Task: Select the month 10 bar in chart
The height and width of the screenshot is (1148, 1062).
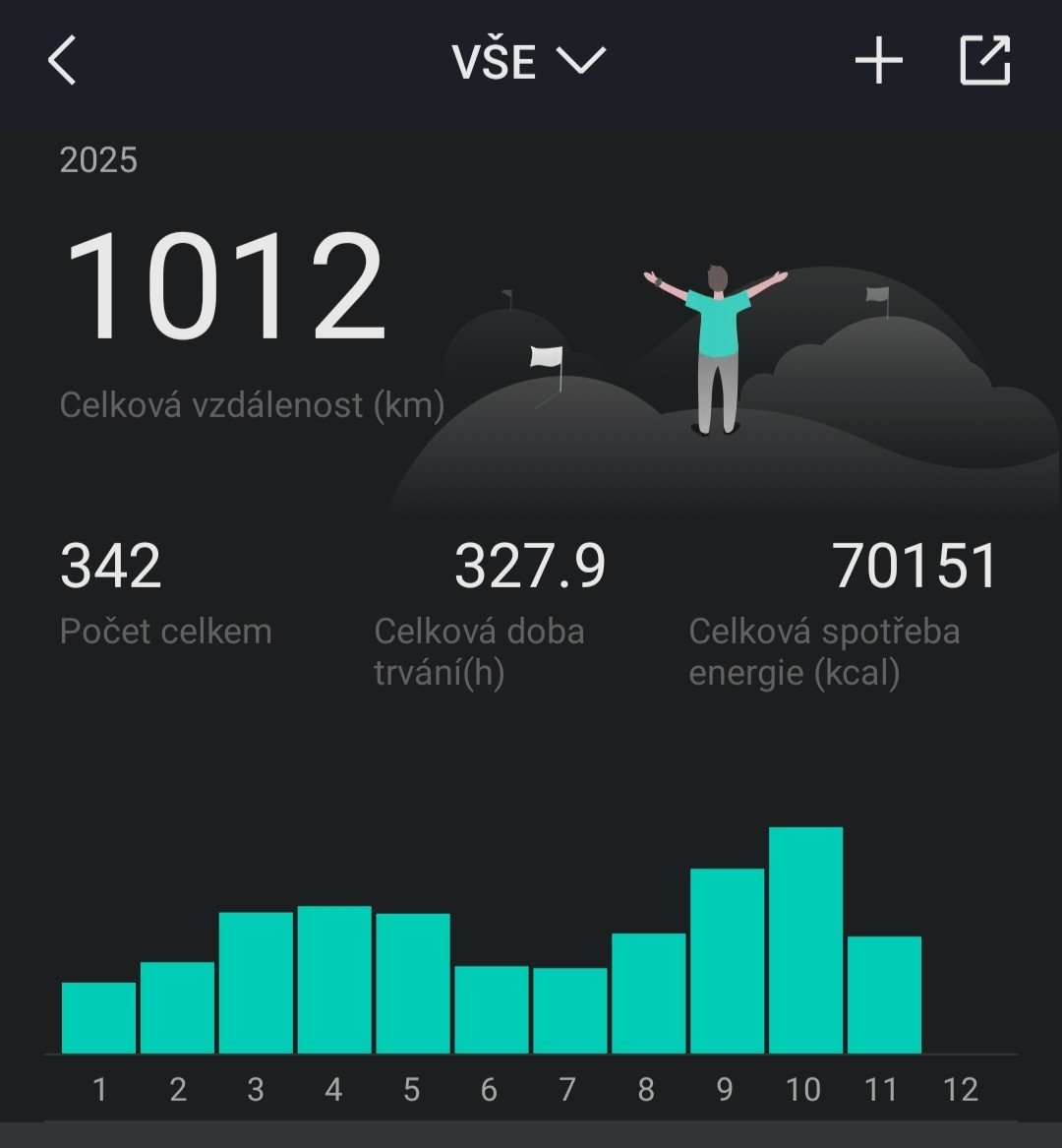Action: pos(805,940)
